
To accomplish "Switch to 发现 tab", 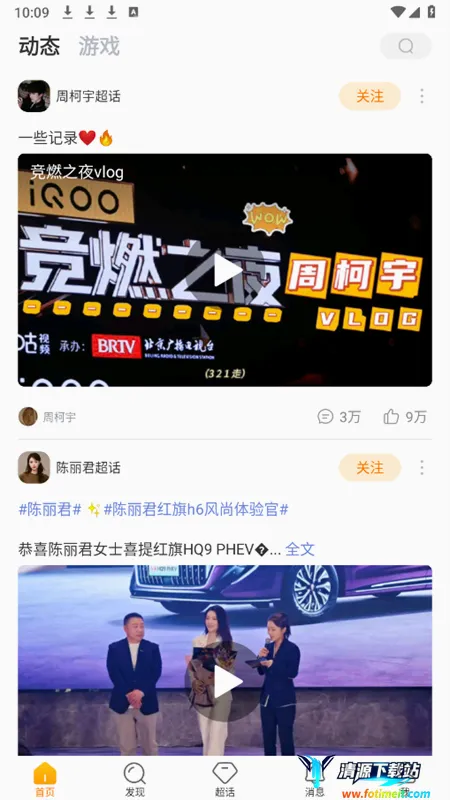I will (x=135, y=779).
